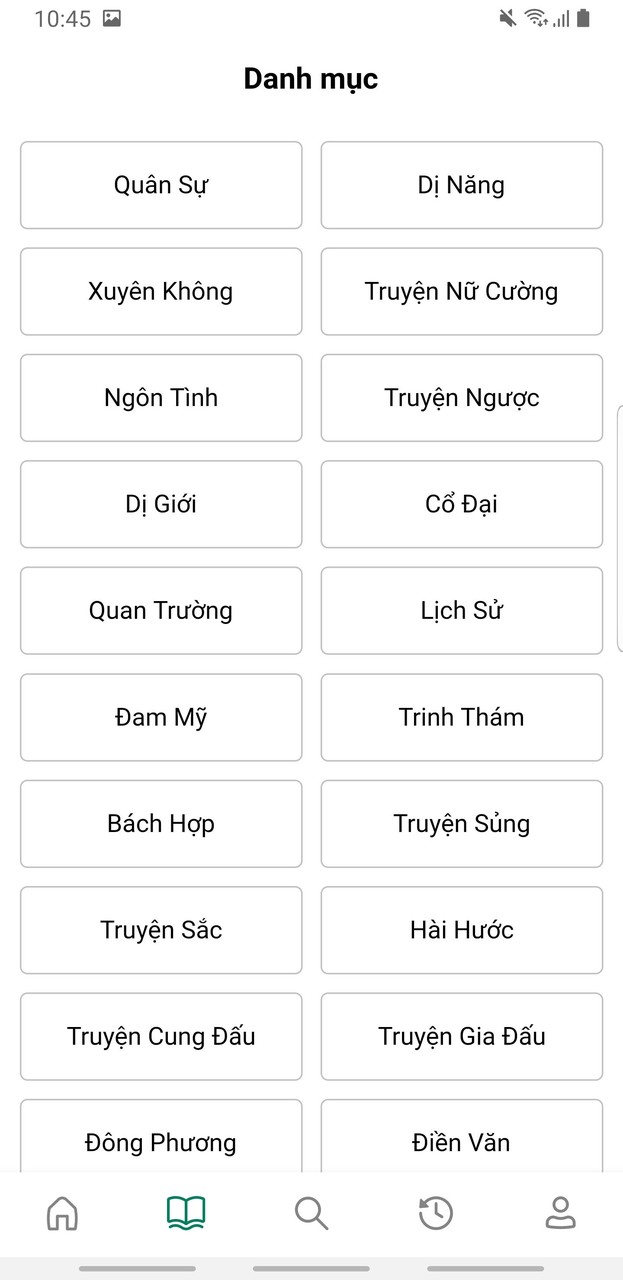Screen dimensions: 623x1280
Task: Open the Hài Hước category
Action: 461,930
